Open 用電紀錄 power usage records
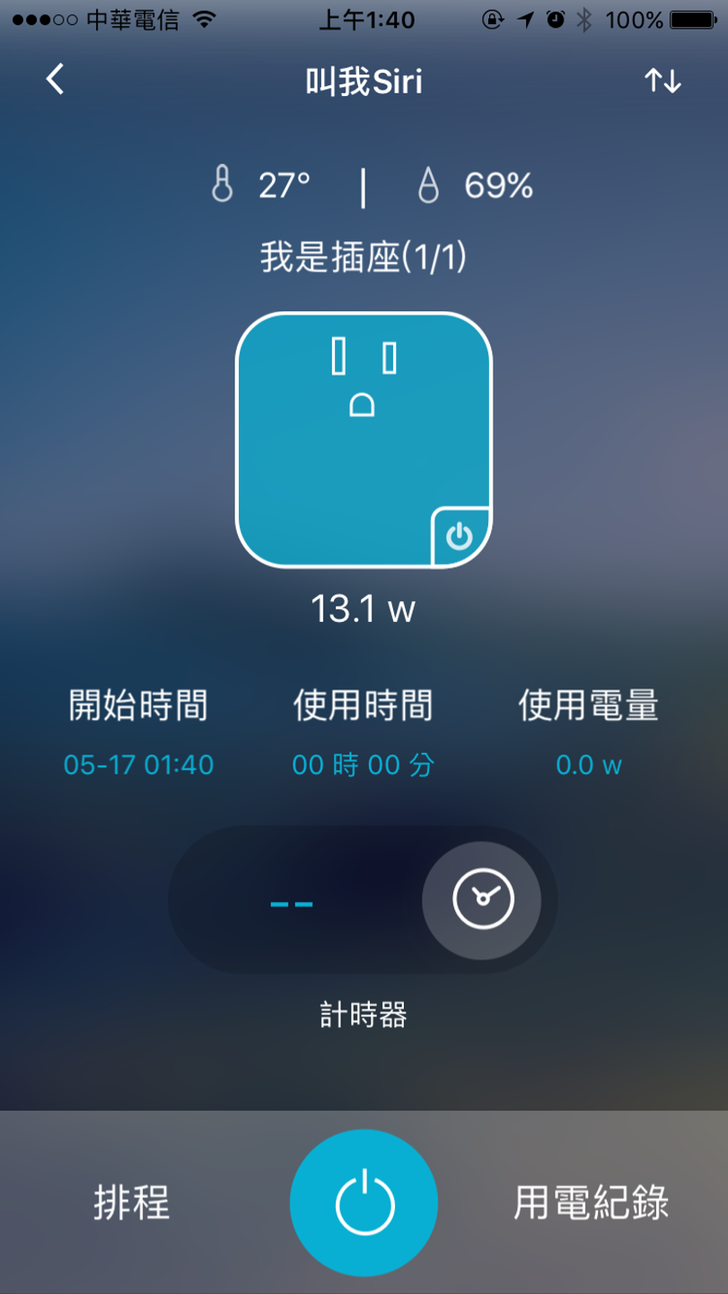Image resolution: width=728 pixels, height=1294 pixels. click(591, 1202)
